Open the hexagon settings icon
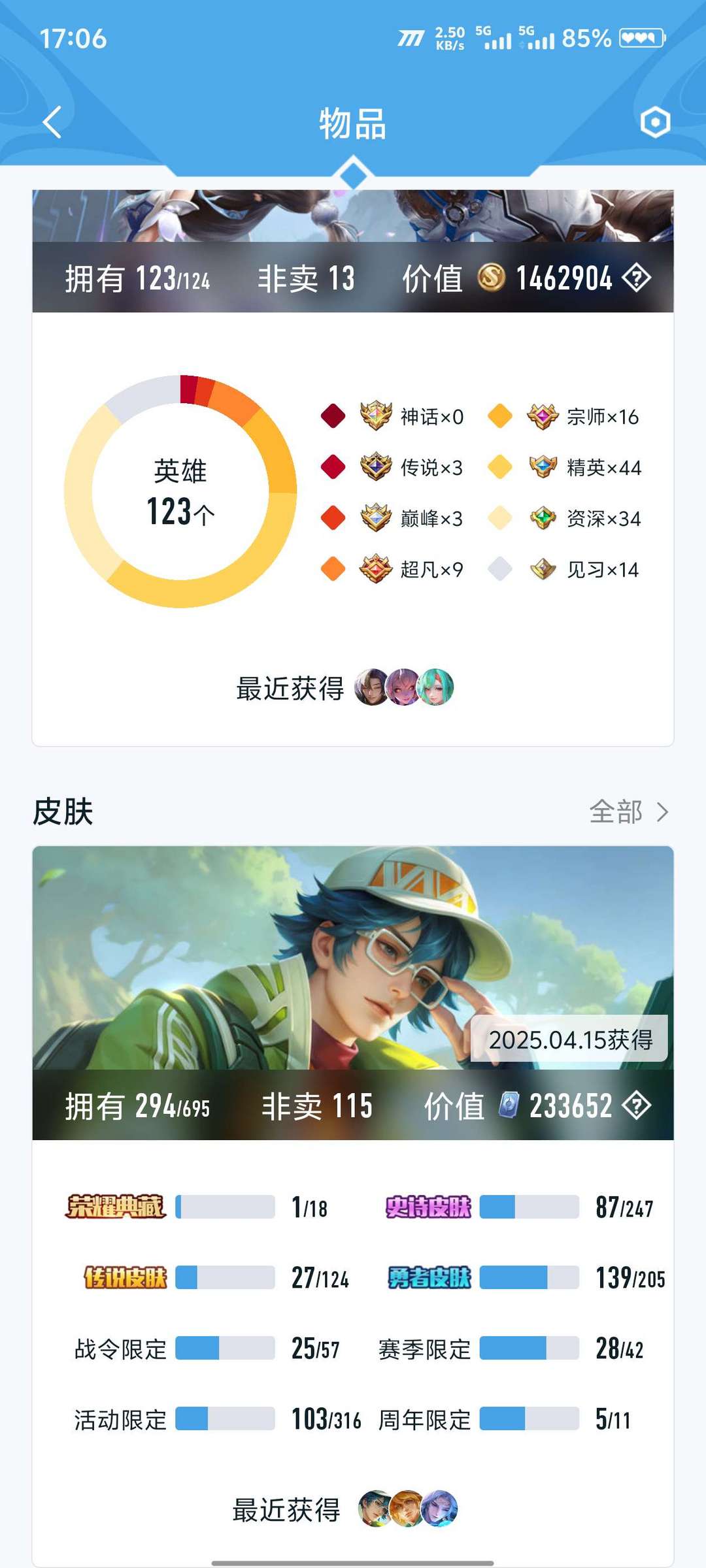This screenshot has height=1568, width=706. [655, 122]
